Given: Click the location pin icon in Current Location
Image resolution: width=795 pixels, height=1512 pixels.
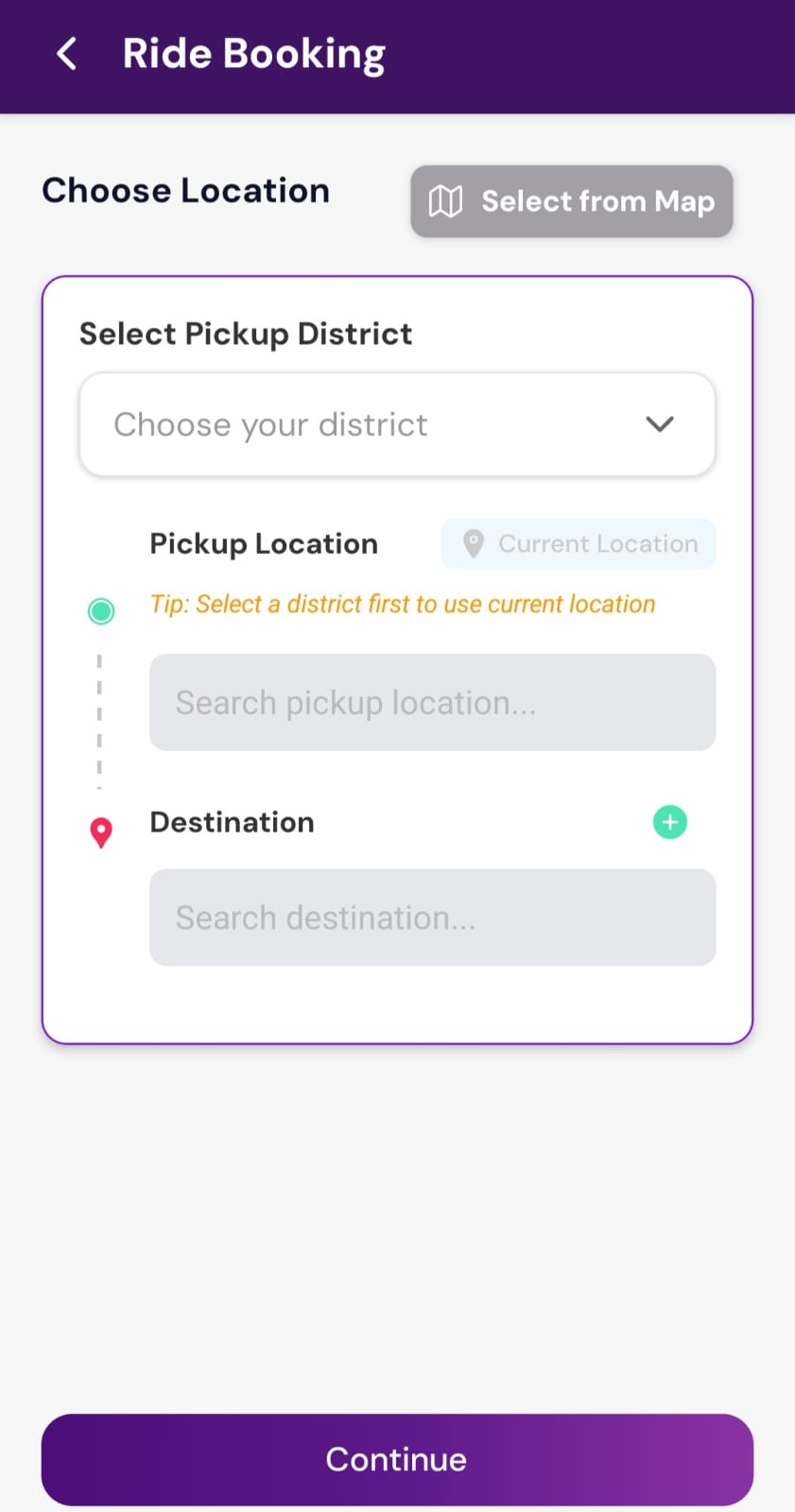Looking at the screenshot, I should [x=473, y=543].
